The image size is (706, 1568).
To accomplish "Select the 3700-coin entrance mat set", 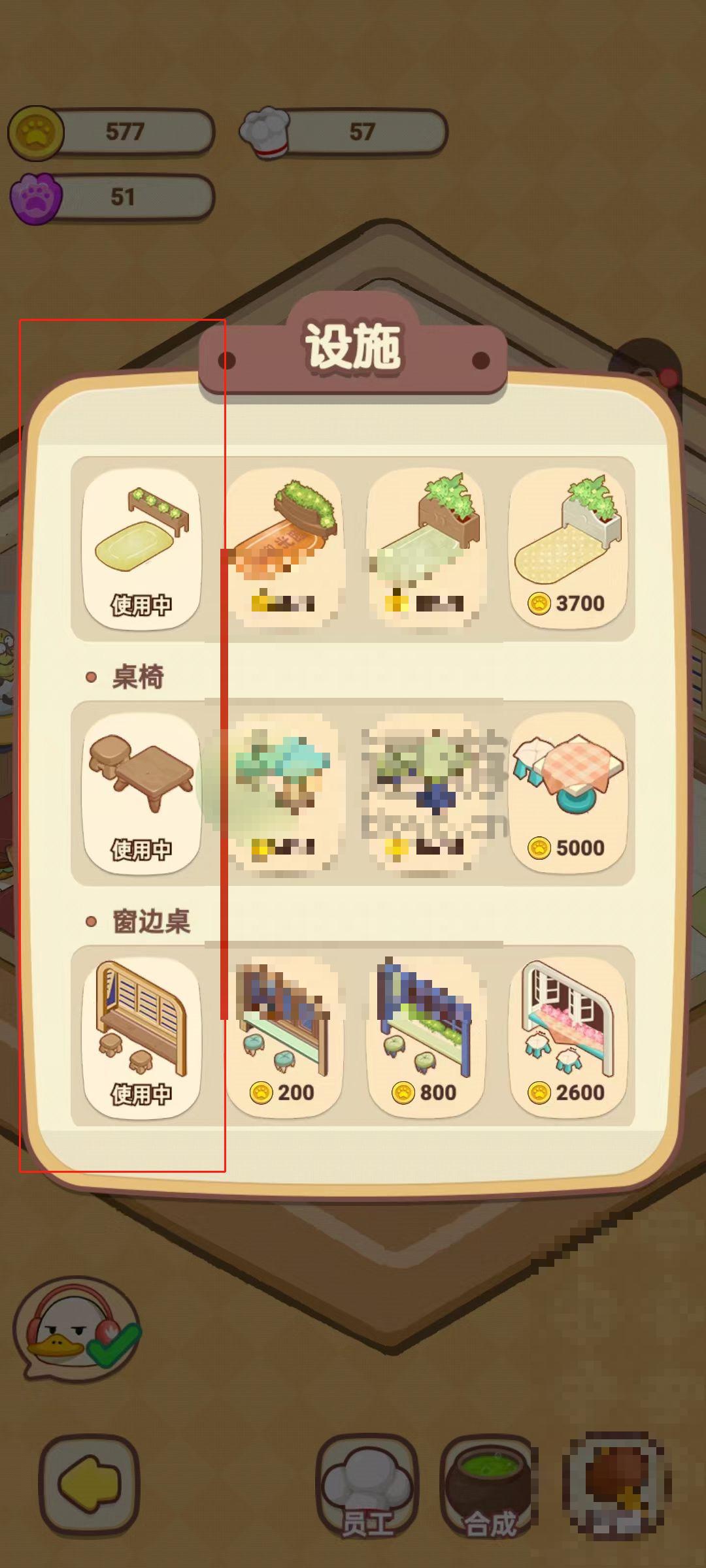I will point(567,547).
